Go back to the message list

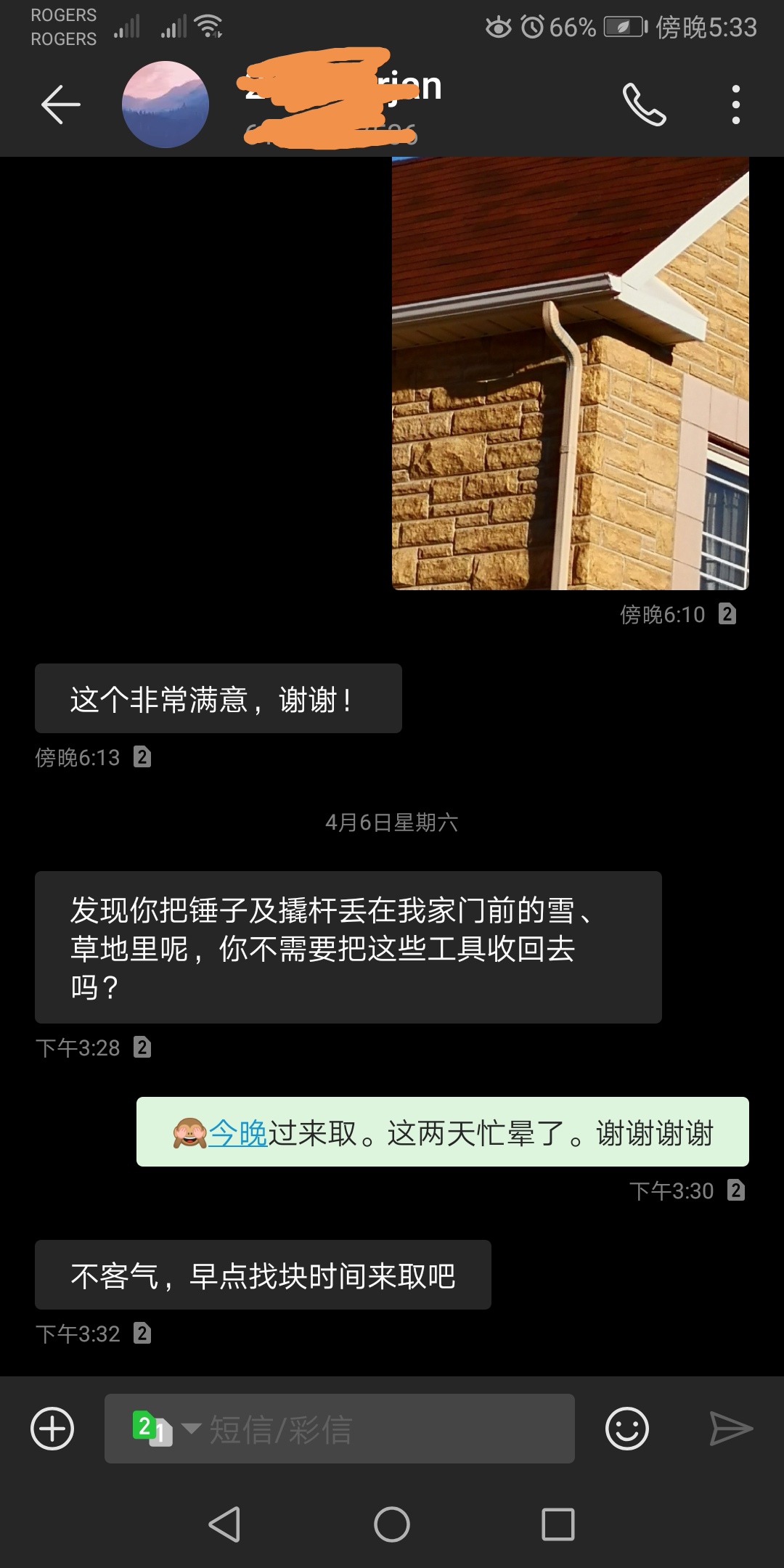click(60, 105)
